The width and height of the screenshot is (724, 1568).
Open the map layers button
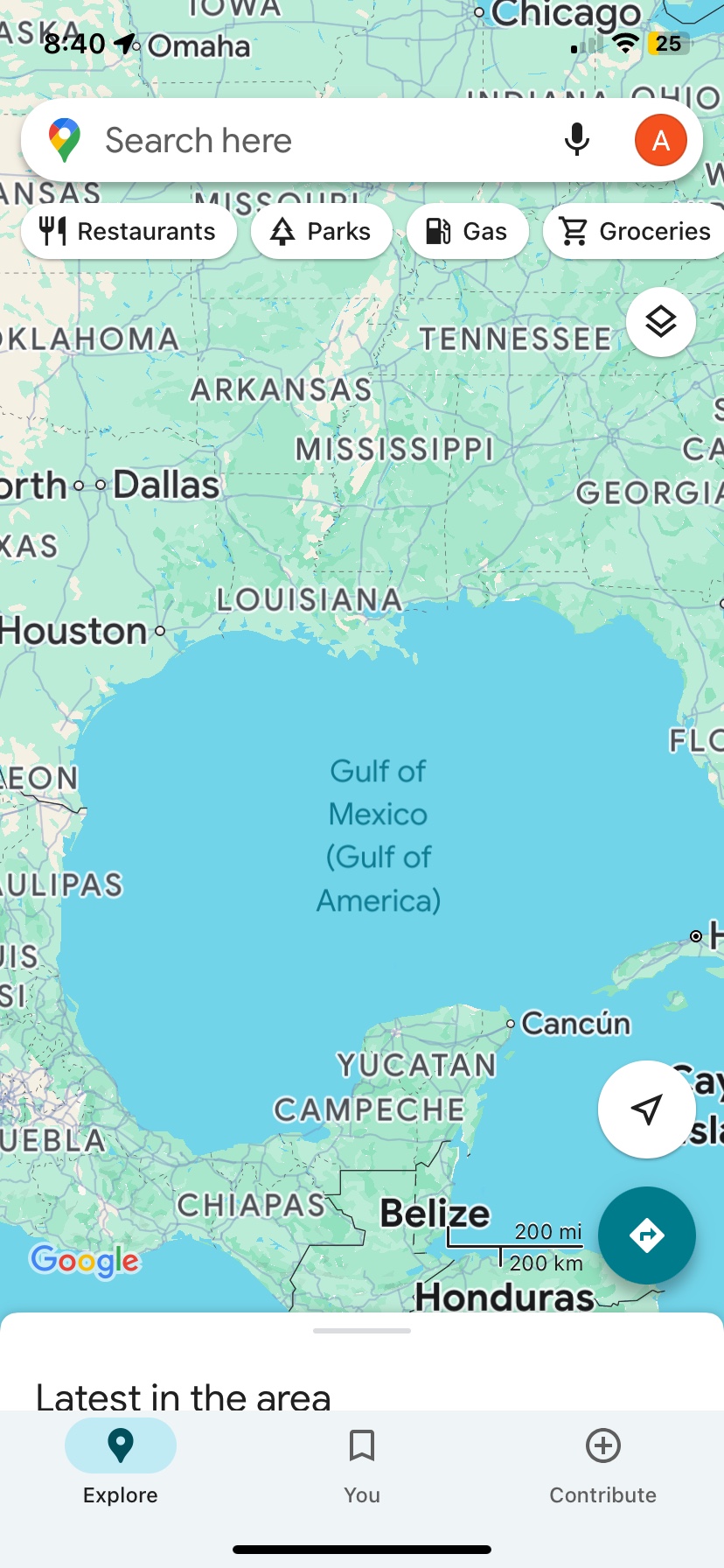coord(661,322)
